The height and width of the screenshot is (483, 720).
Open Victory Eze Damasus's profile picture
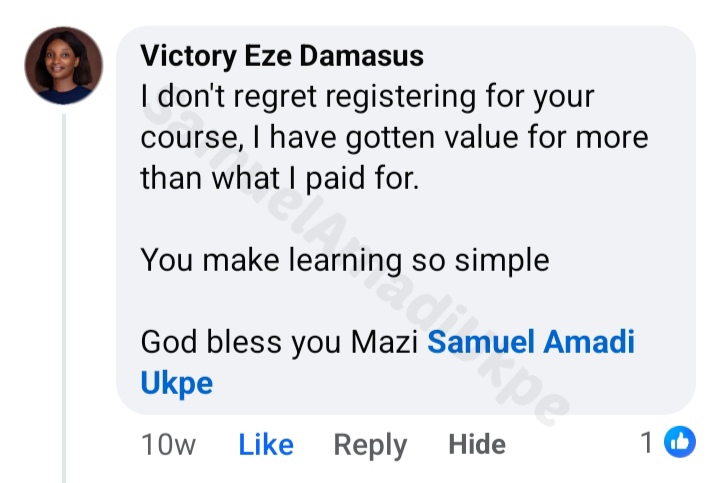pyautogui.click(x=64, y=66)
